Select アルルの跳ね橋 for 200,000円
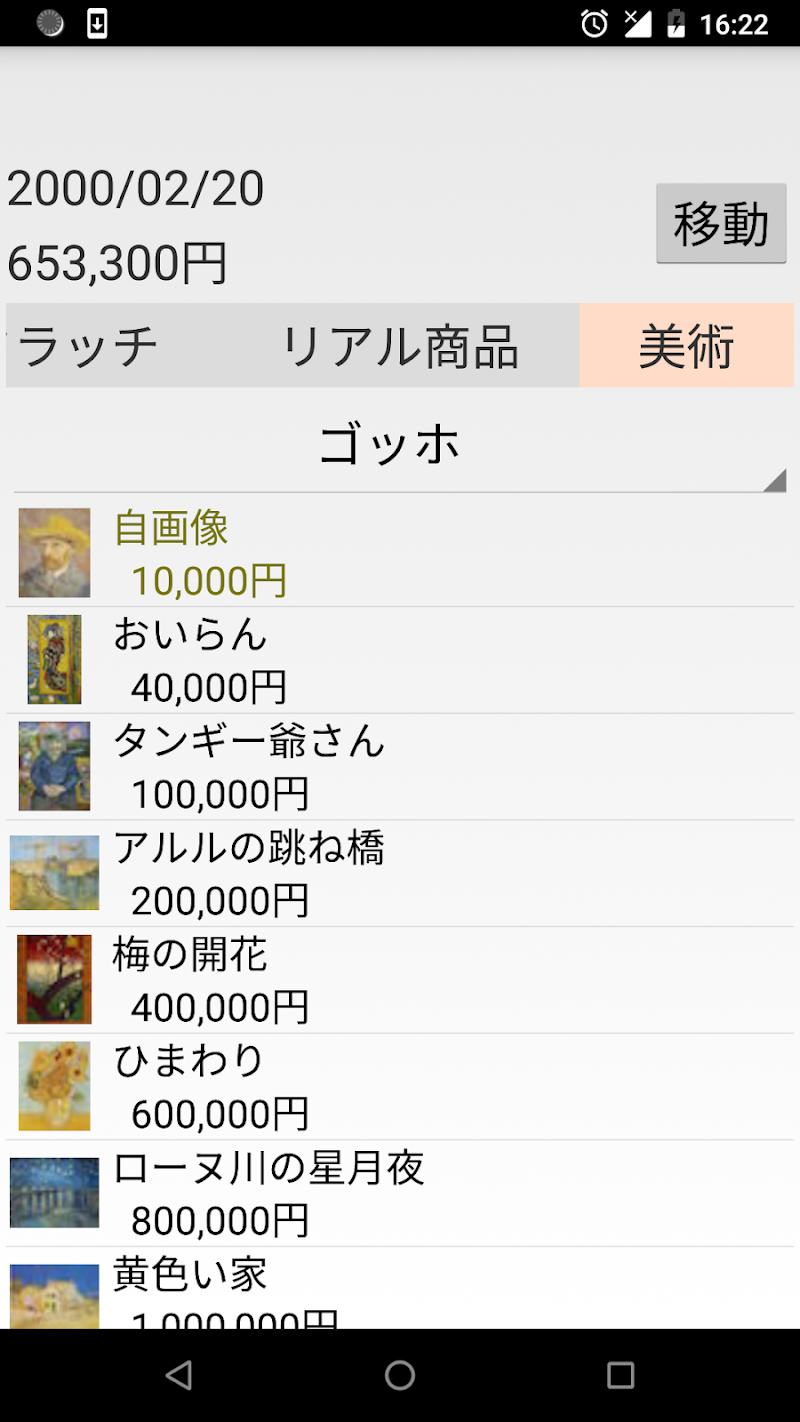This screenshot has width=800, height=1422. [x=400, y=874]
